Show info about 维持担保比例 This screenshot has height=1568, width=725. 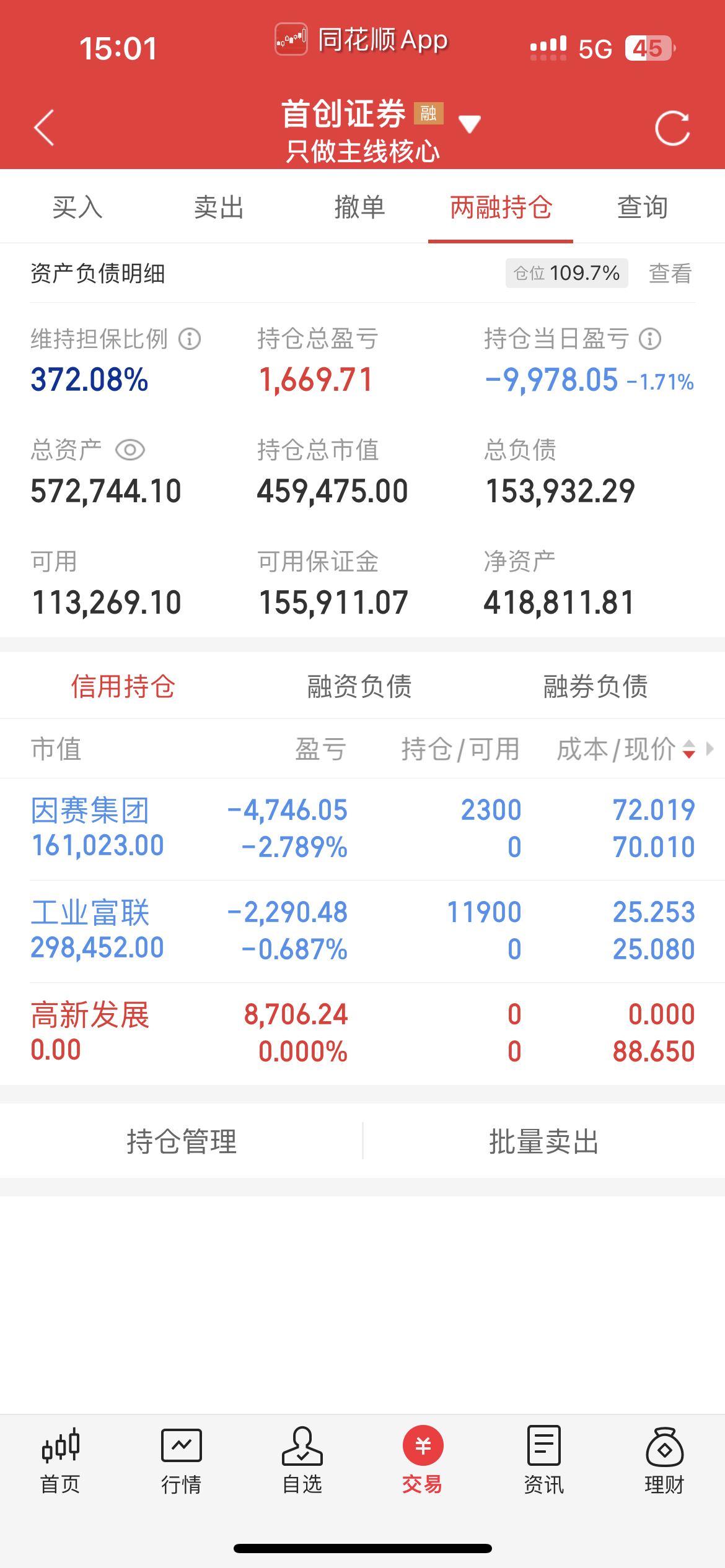coord(190,339)
